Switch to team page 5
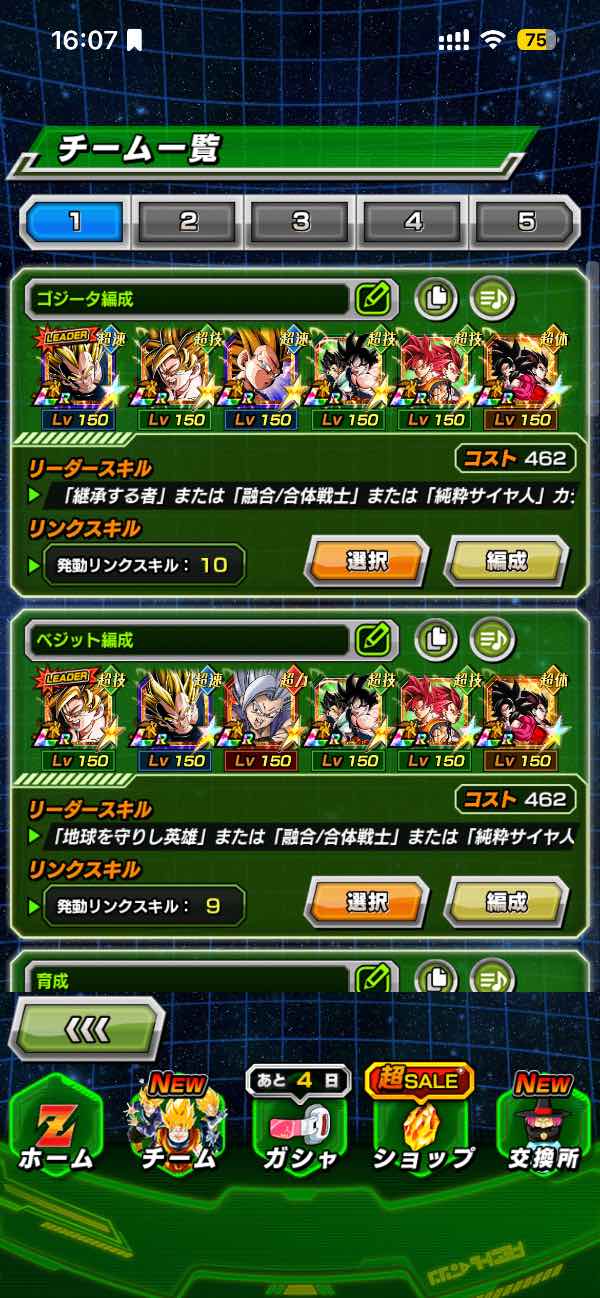Viewport: 600px width, 1298px height. (526, 222)
